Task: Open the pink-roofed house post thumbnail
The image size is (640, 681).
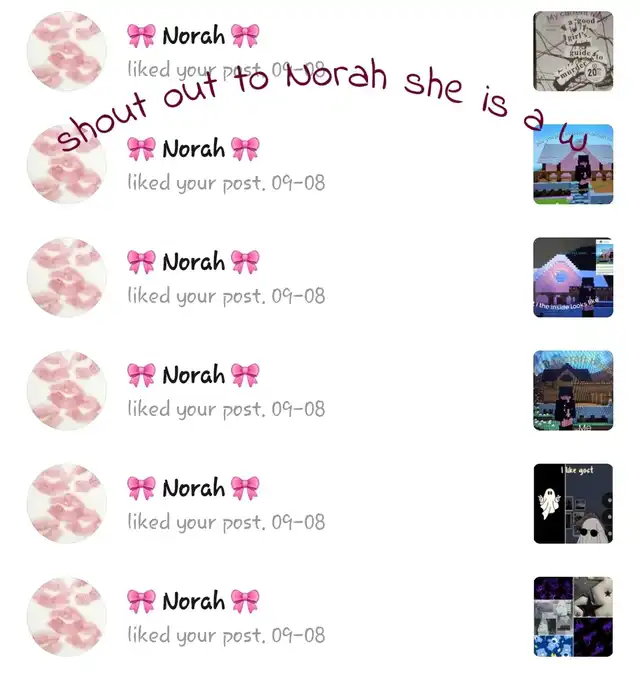Action: [x=573, y=164]
